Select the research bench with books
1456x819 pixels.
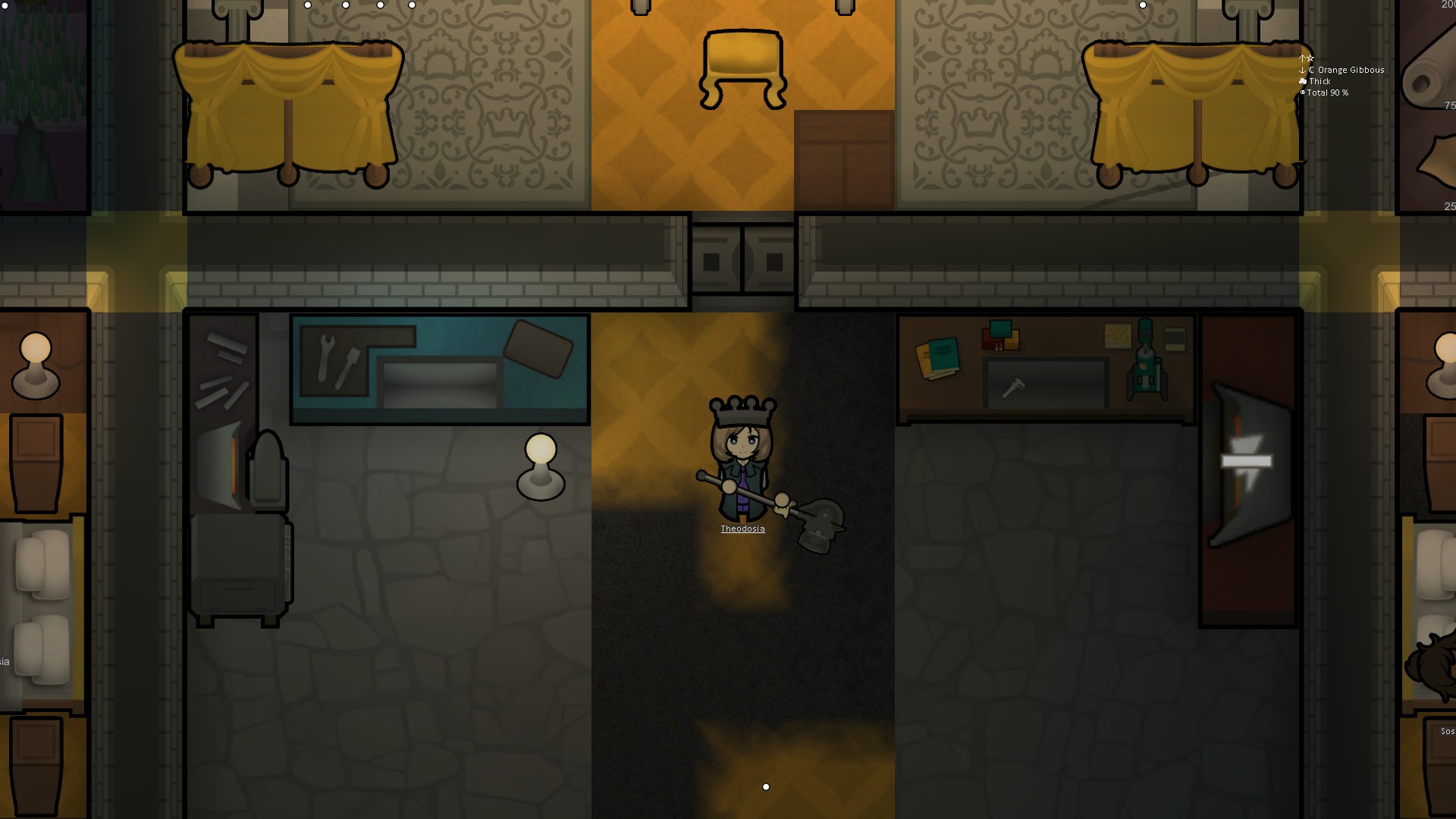[x=1045, y=369]
